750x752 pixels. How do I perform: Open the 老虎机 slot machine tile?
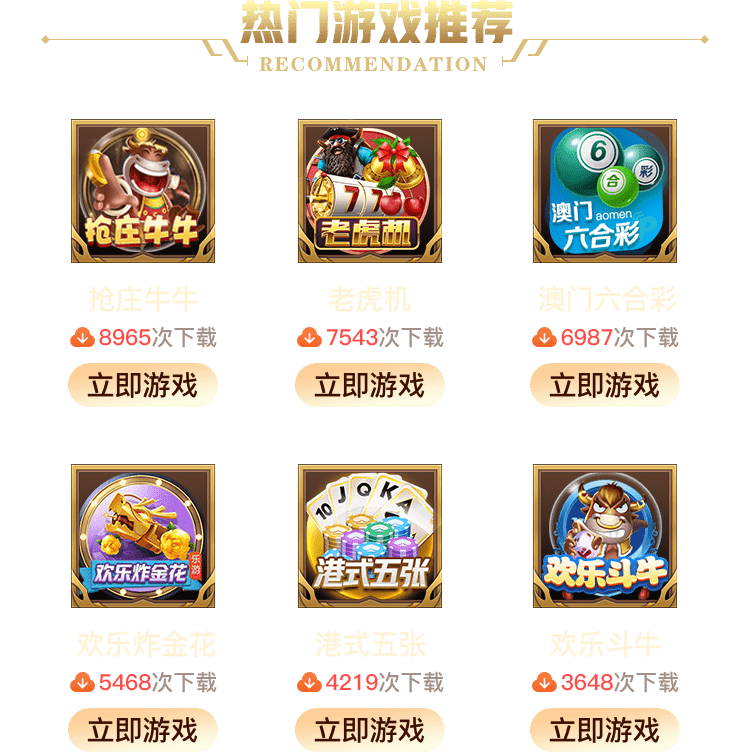pos(370,192)
